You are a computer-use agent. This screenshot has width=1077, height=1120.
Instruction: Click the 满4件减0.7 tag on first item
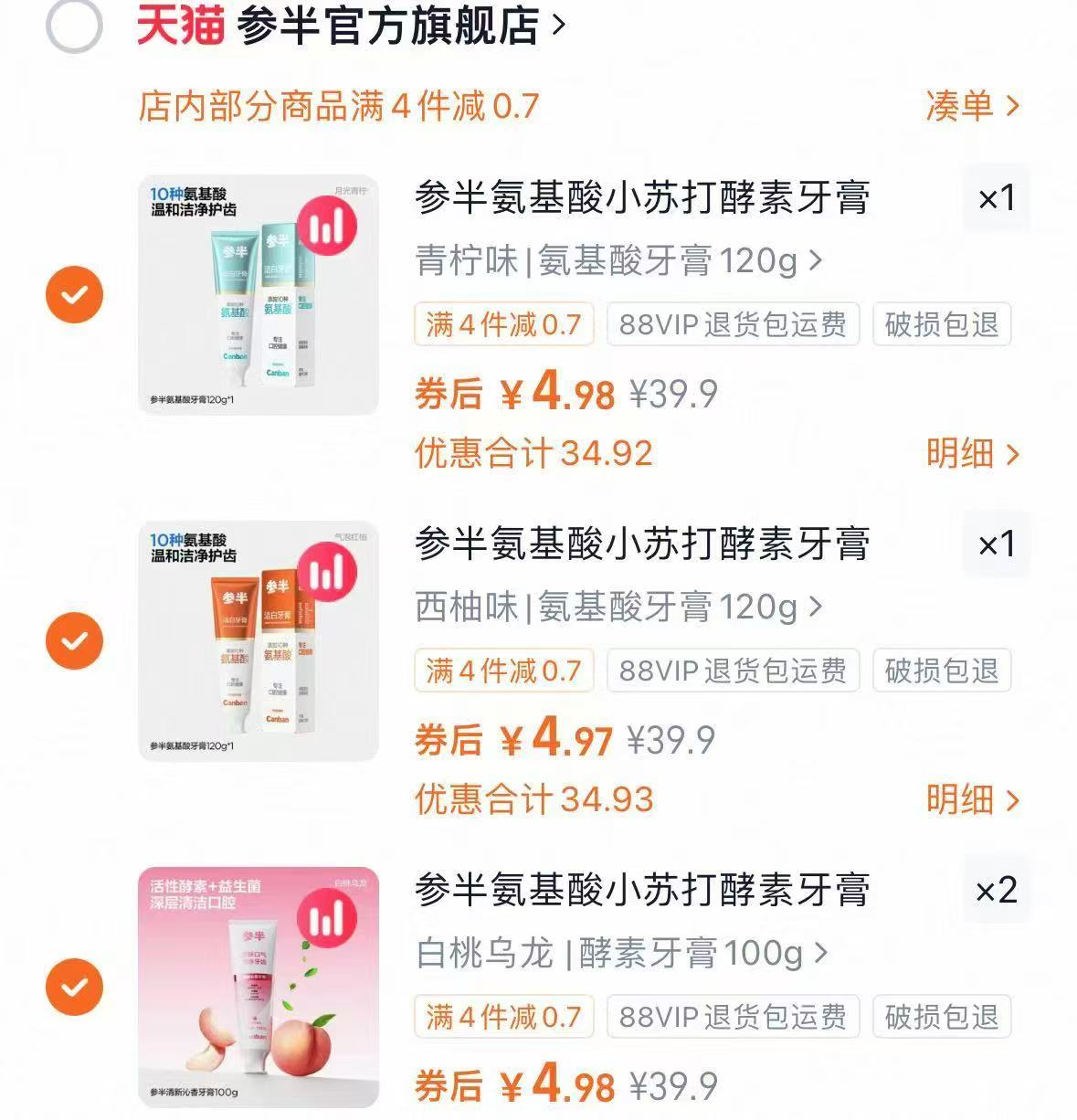coord(504,325)
